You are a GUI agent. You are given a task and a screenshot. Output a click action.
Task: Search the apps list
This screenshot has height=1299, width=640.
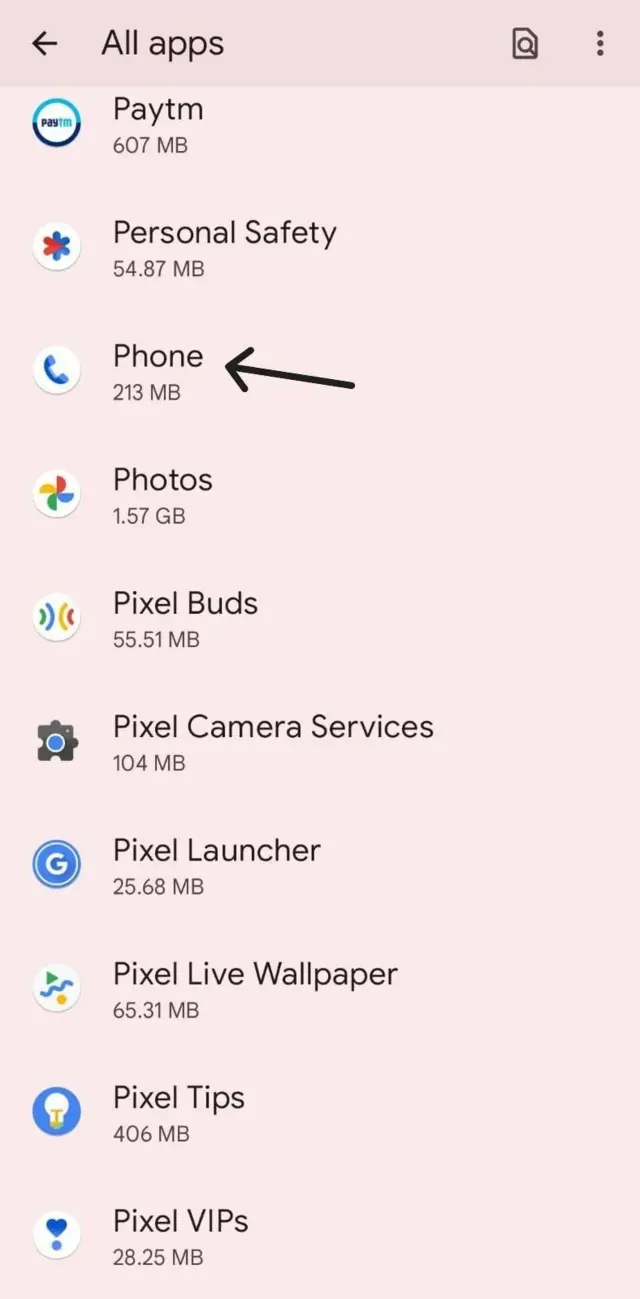point(525,43)
